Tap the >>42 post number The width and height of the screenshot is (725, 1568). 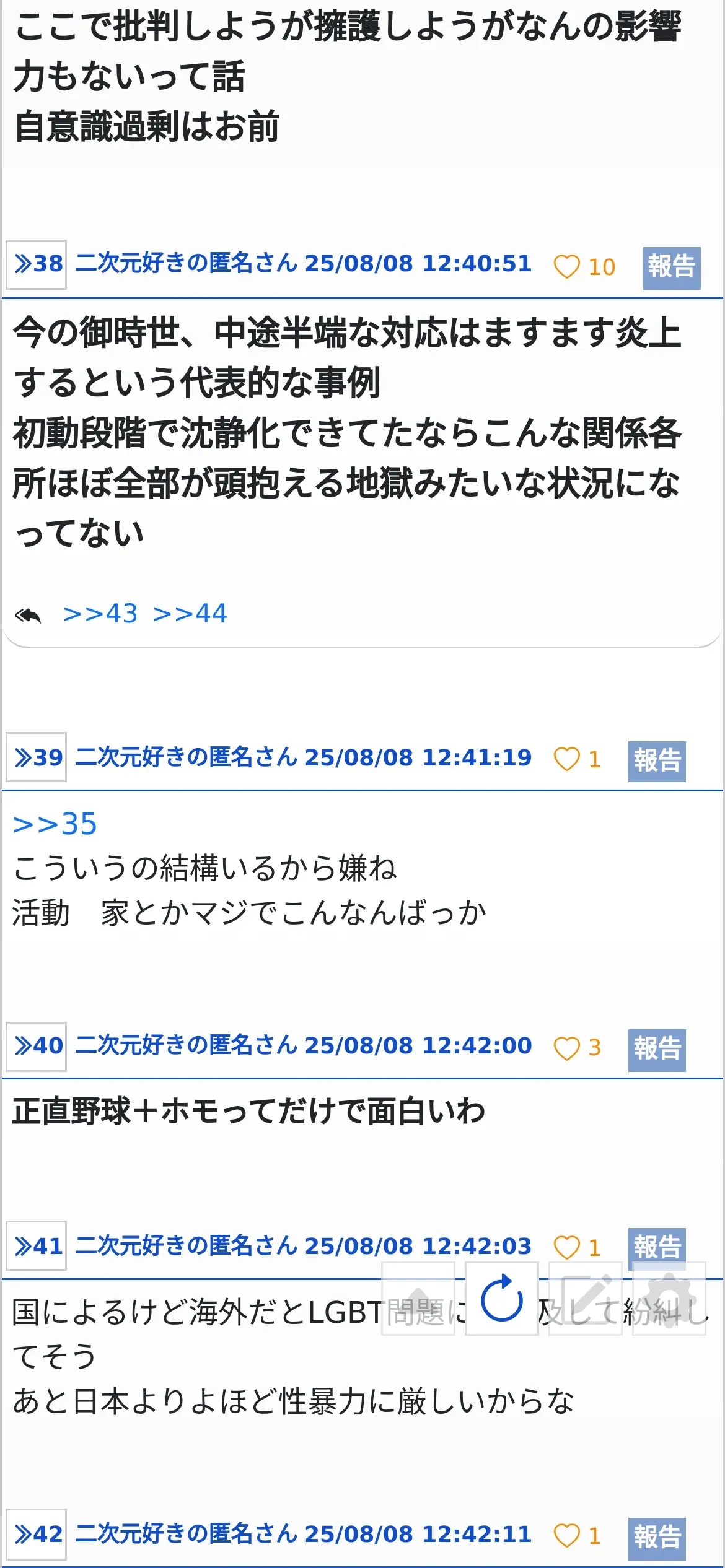pos(37,1535)
